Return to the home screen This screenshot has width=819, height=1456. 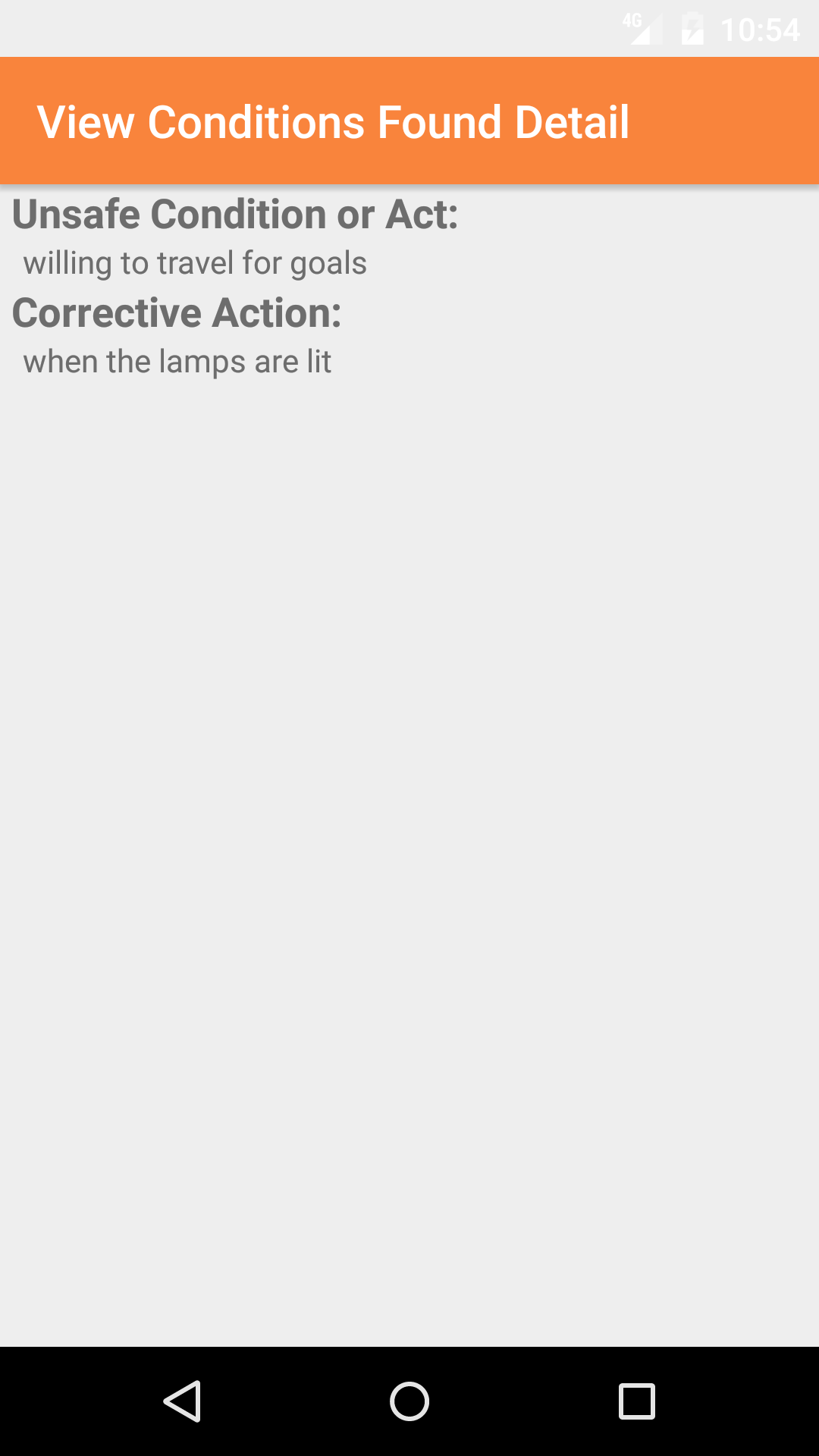coord(409,1401)
